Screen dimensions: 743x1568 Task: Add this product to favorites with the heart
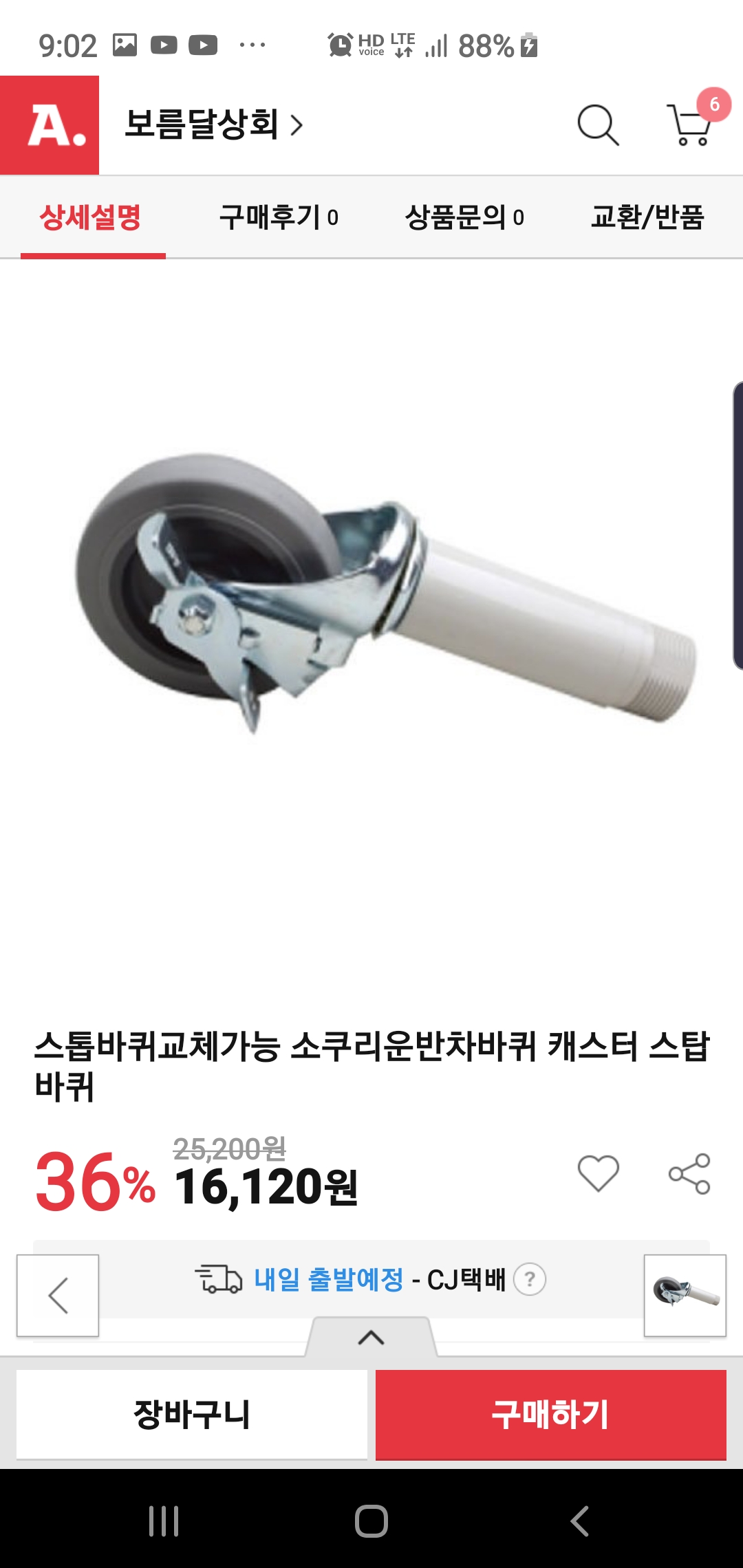598,1173
